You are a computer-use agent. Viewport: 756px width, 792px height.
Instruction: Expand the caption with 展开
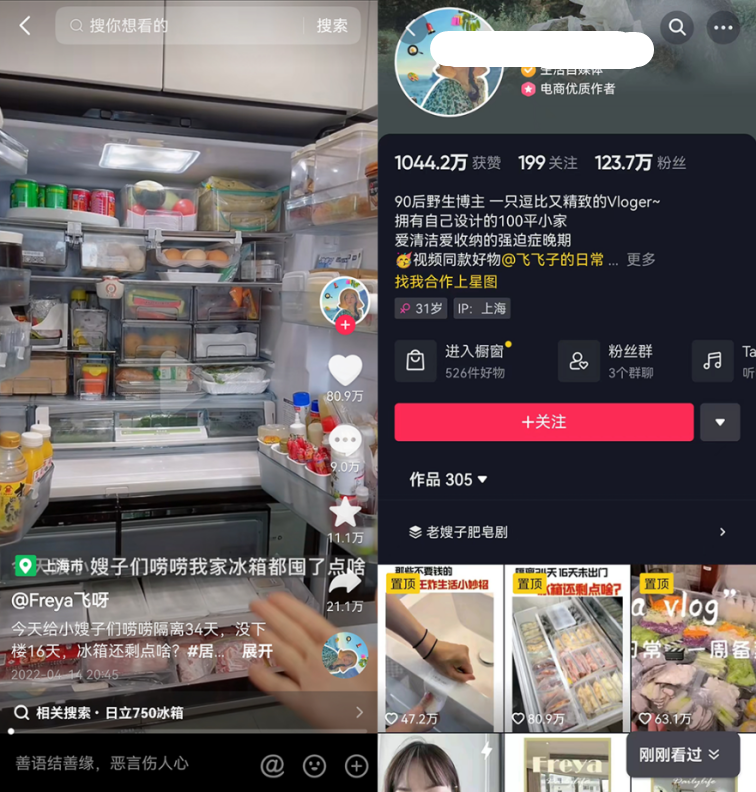257,650
